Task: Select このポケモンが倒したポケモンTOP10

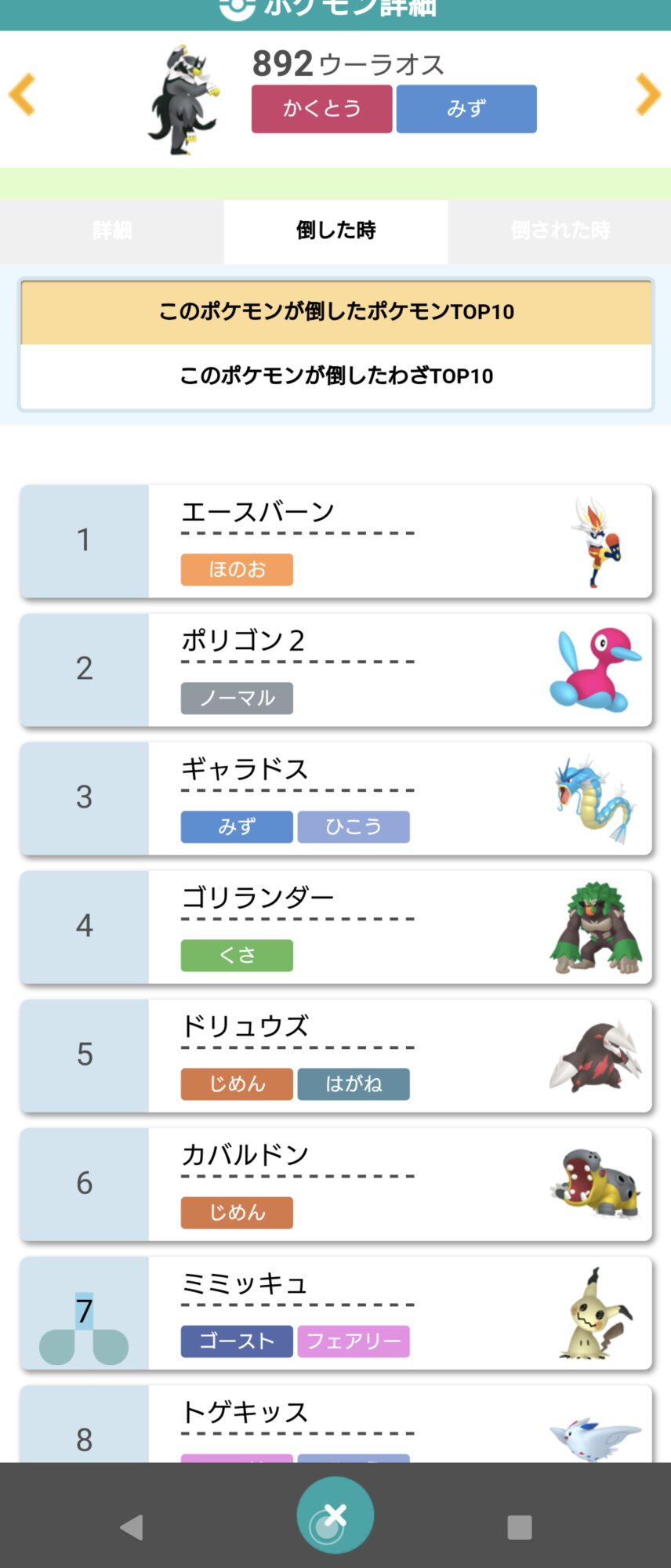Action: (x=336, y=312)
